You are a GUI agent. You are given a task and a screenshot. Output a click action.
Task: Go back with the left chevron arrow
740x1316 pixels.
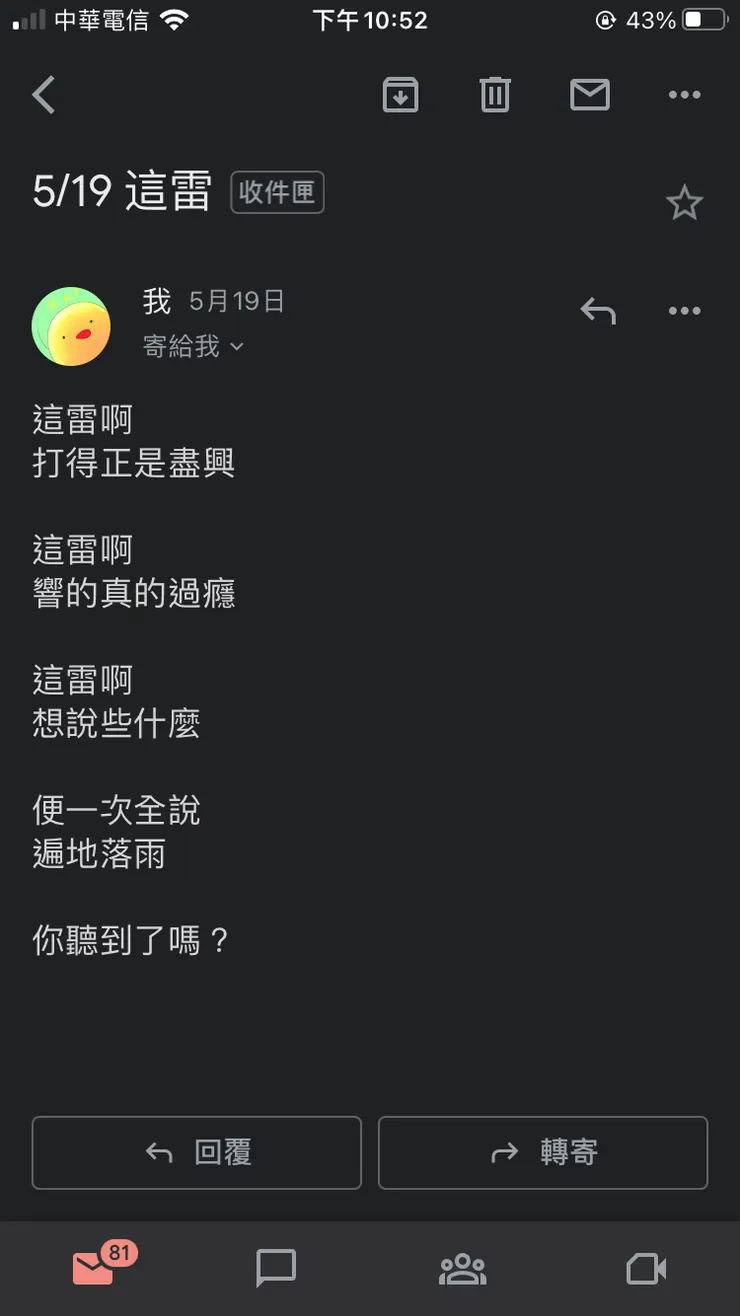pos(44,95)
